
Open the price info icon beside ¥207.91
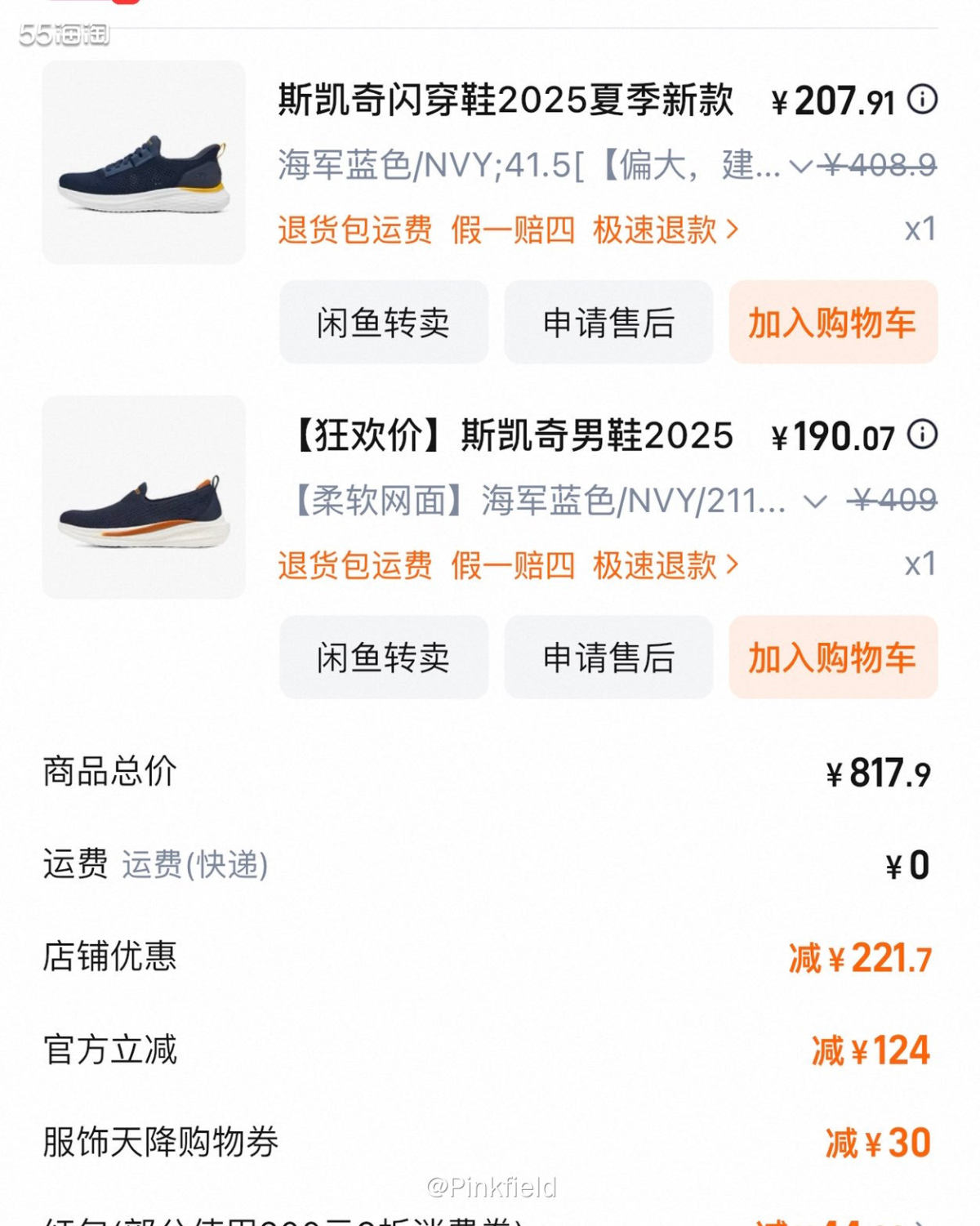(x=921, y=100)
